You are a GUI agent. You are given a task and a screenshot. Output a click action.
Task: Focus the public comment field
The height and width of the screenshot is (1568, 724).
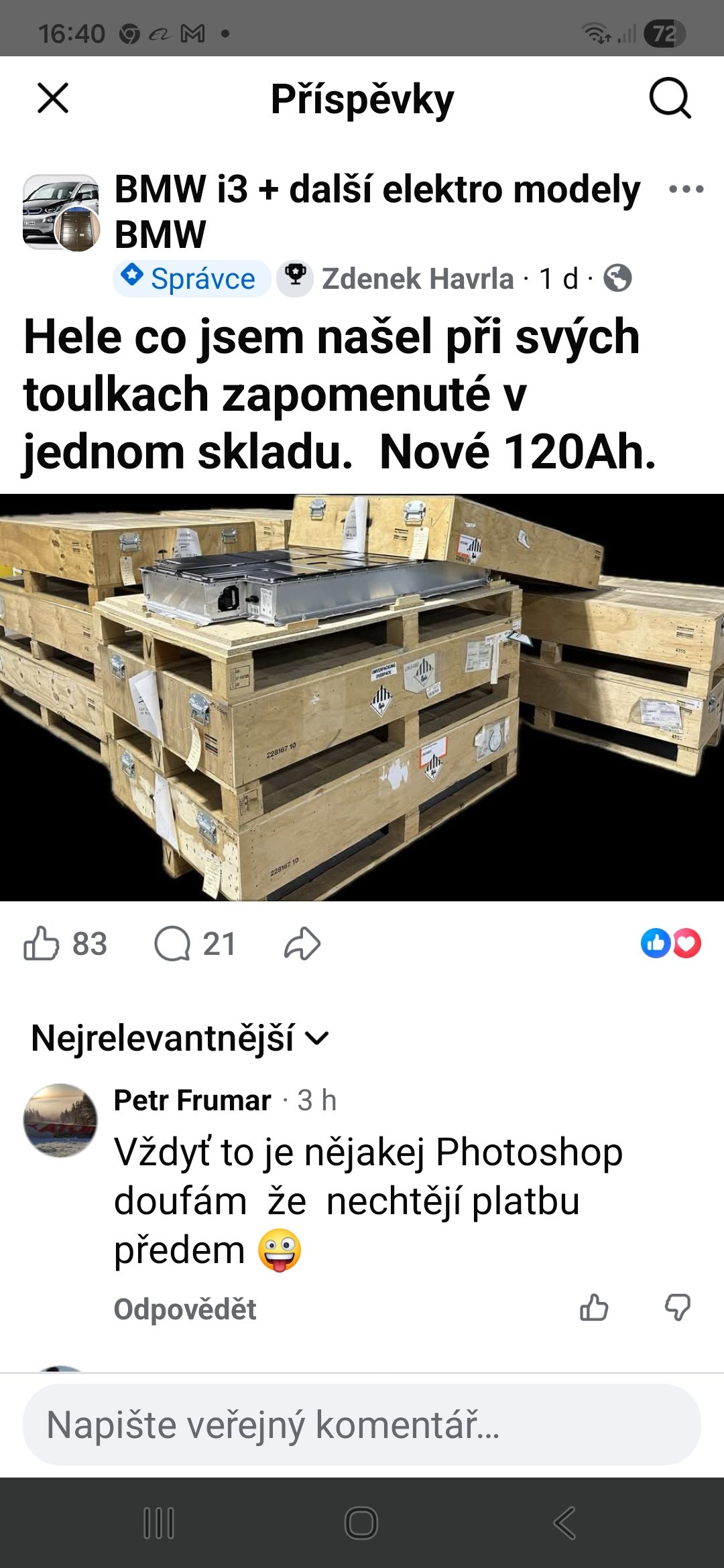click(x=362, y=1425)
